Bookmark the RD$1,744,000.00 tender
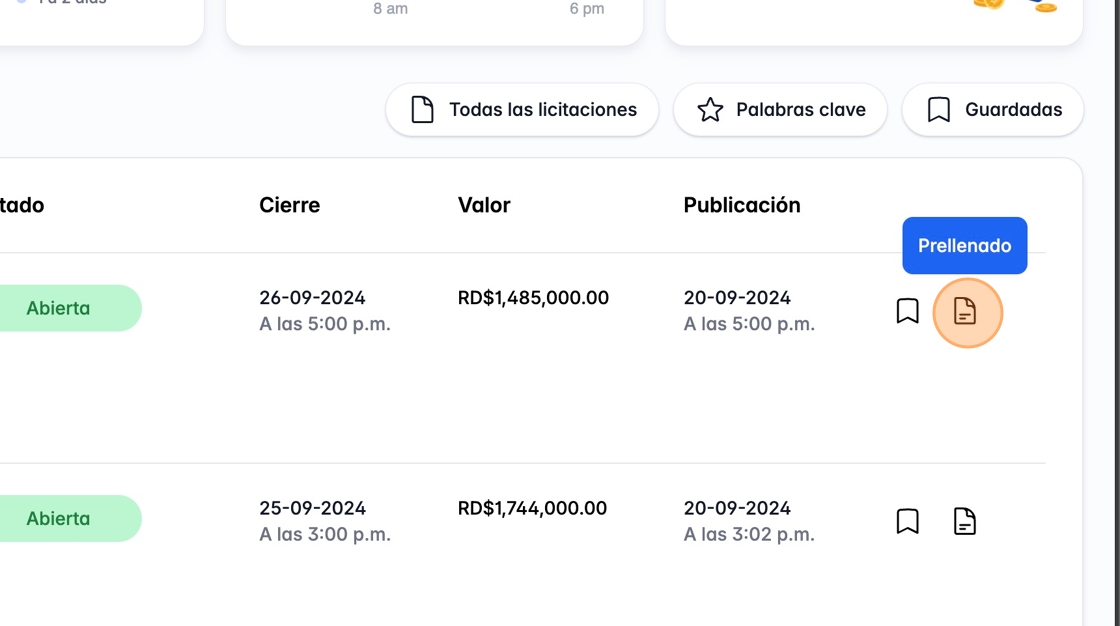 point(907,521)
